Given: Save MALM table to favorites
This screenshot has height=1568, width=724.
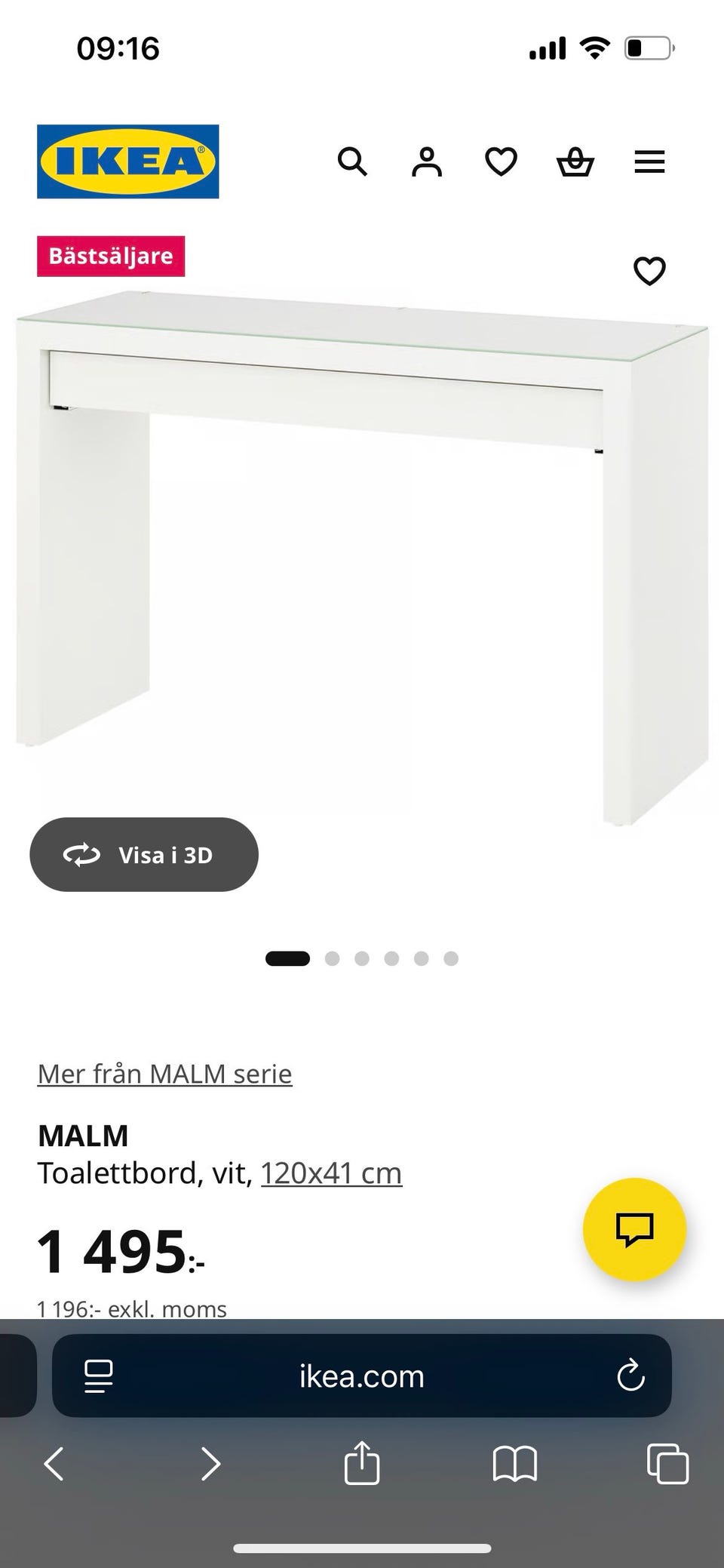Looking at the screenshot, I should coord(649,271).
